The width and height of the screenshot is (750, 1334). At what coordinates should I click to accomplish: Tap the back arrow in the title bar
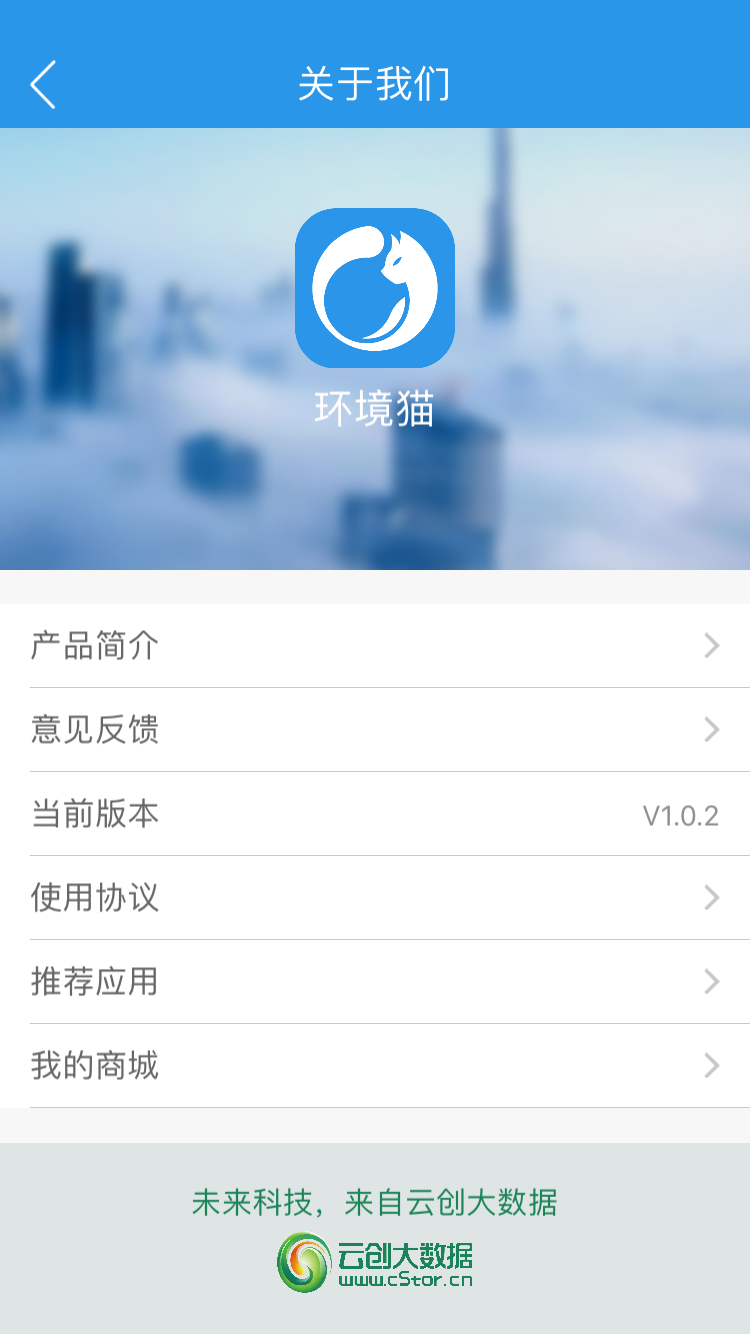[42, 85]
